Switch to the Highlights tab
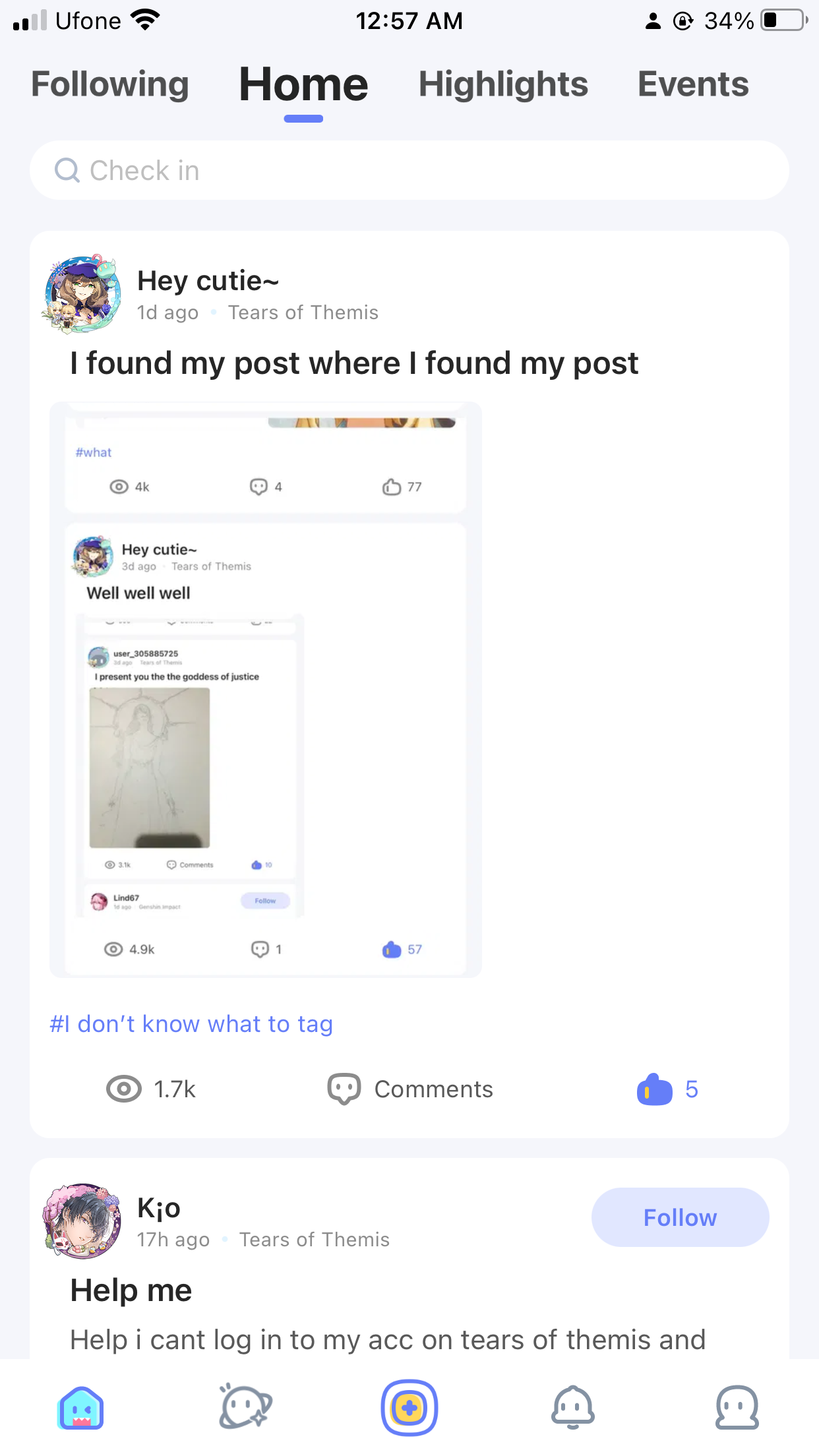 [503, 84]
